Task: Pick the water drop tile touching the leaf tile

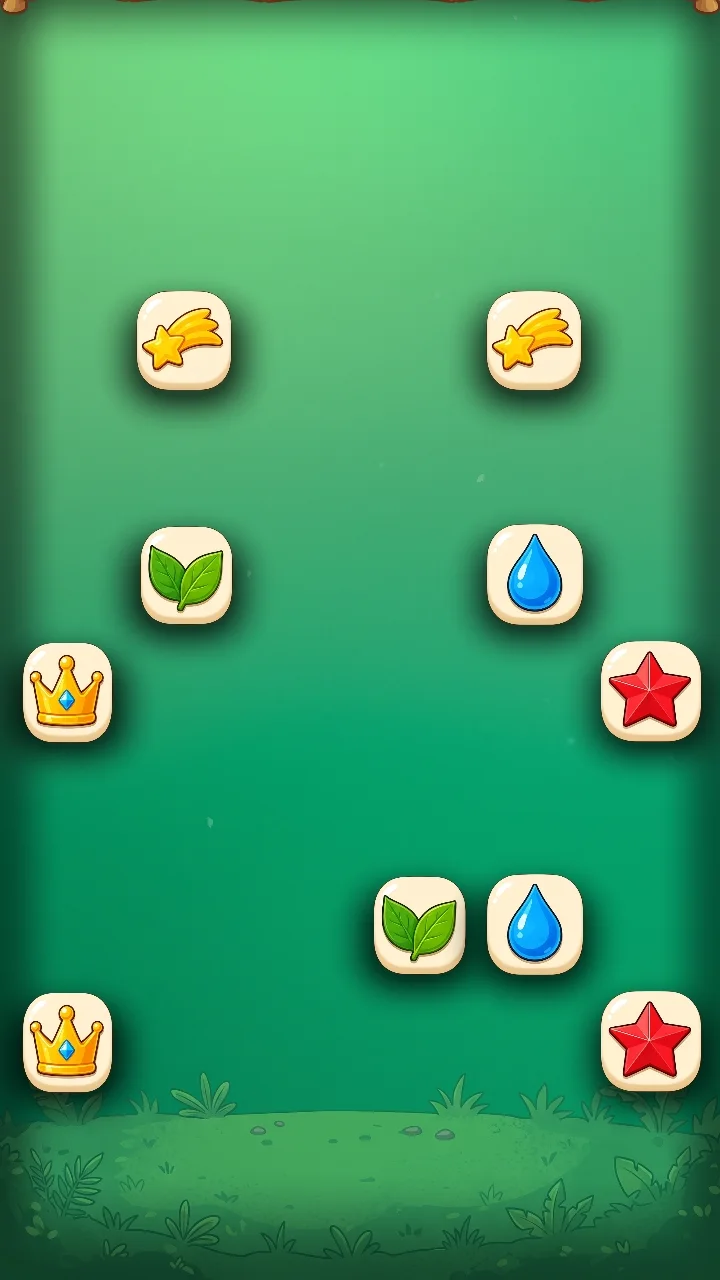Action: (x=535, y=924)
